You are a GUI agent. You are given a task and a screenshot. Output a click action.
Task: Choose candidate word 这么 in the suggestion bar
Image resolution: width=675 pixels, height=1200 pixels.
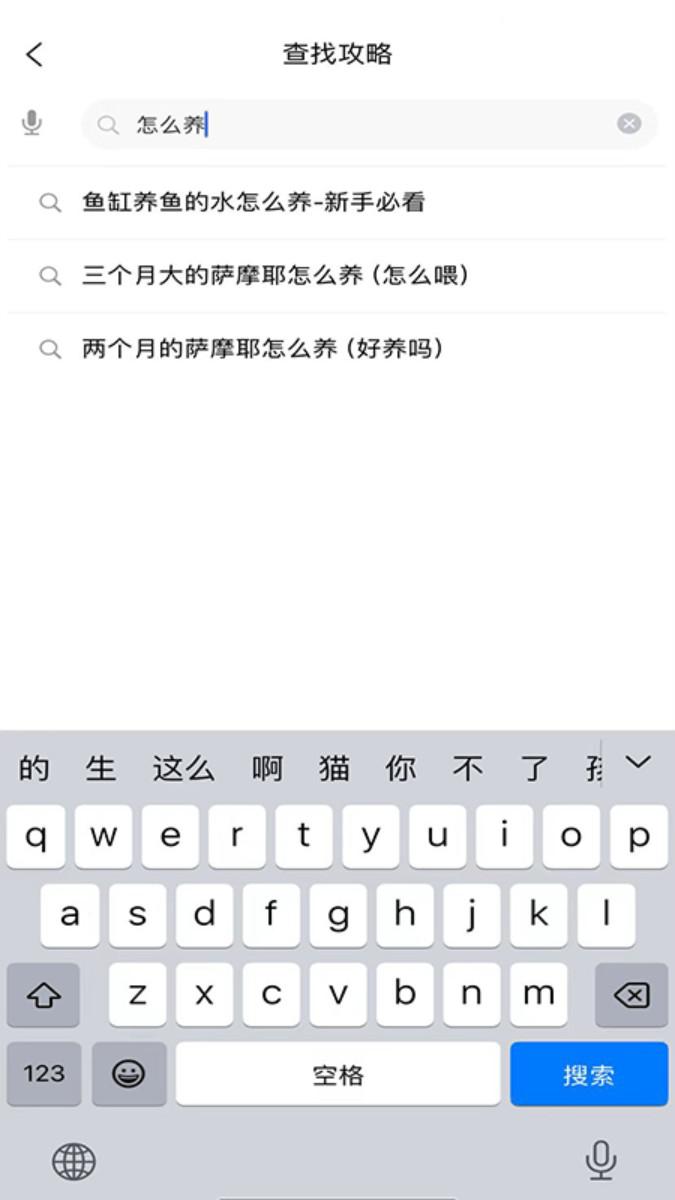pyautogui.click(x=184, y=768)
